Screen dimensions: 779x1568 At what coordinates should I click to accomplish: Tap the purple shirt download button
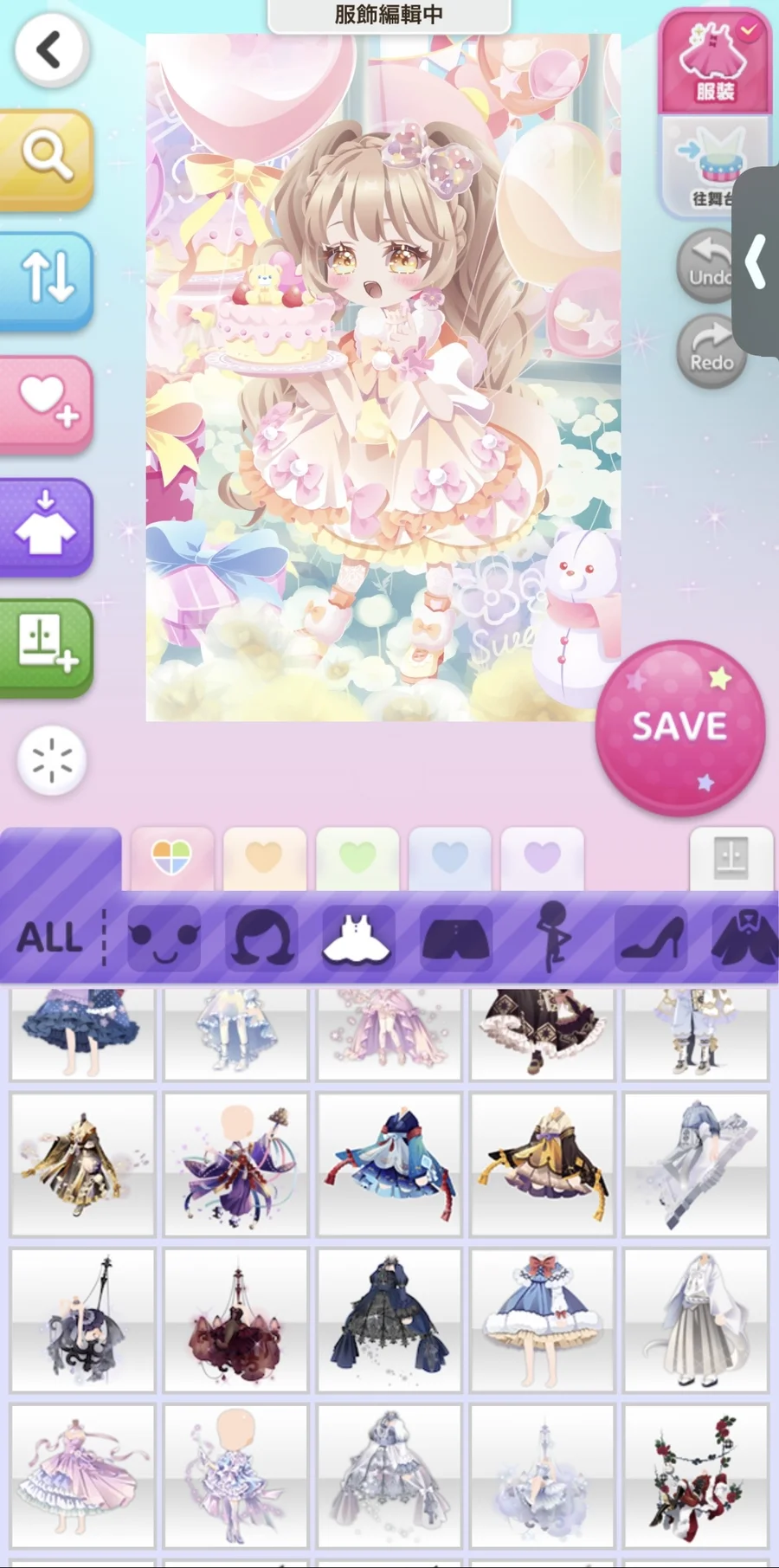(x=46, y=525)
